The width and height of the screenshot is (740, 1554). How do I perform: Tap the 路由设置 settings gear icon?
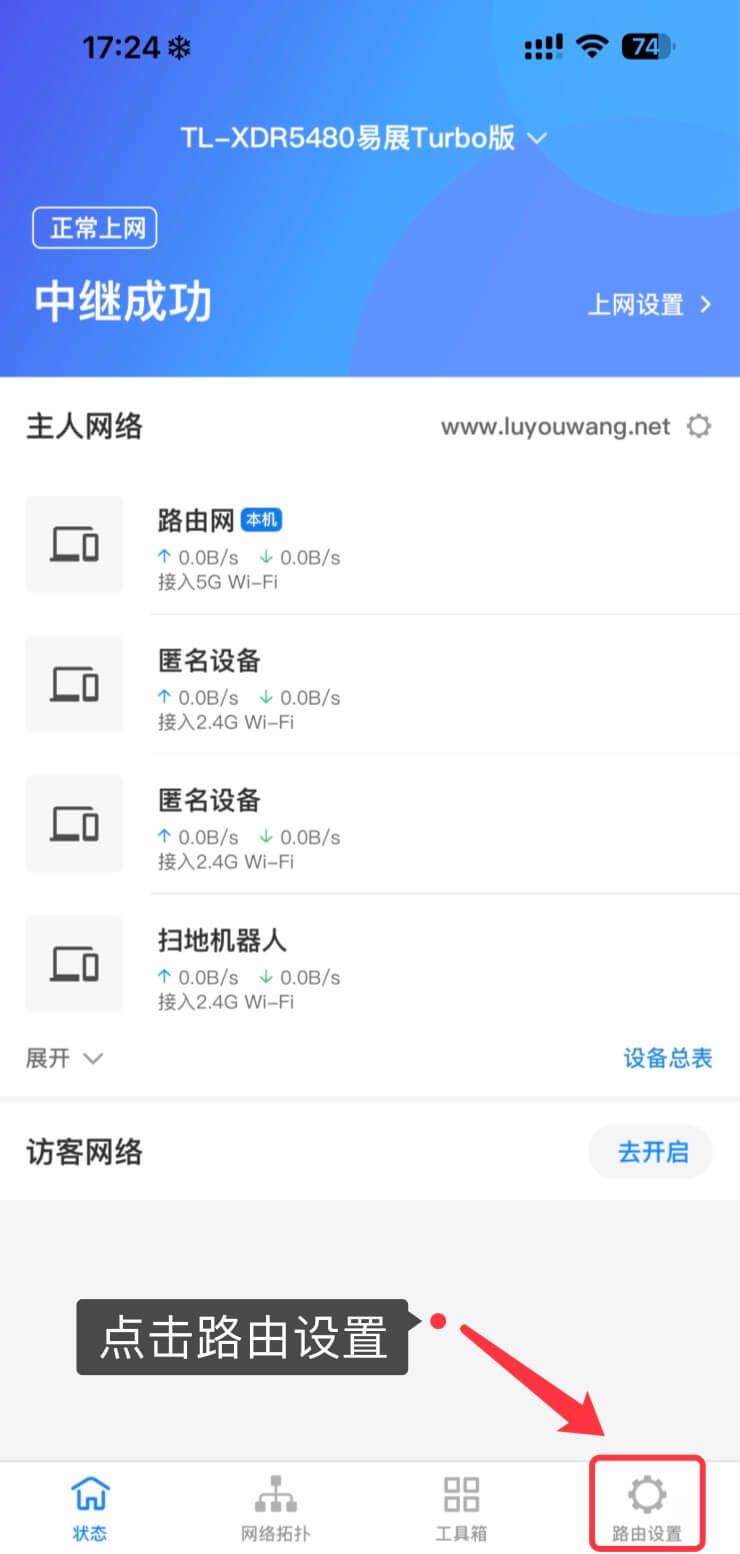[646, 1490]
